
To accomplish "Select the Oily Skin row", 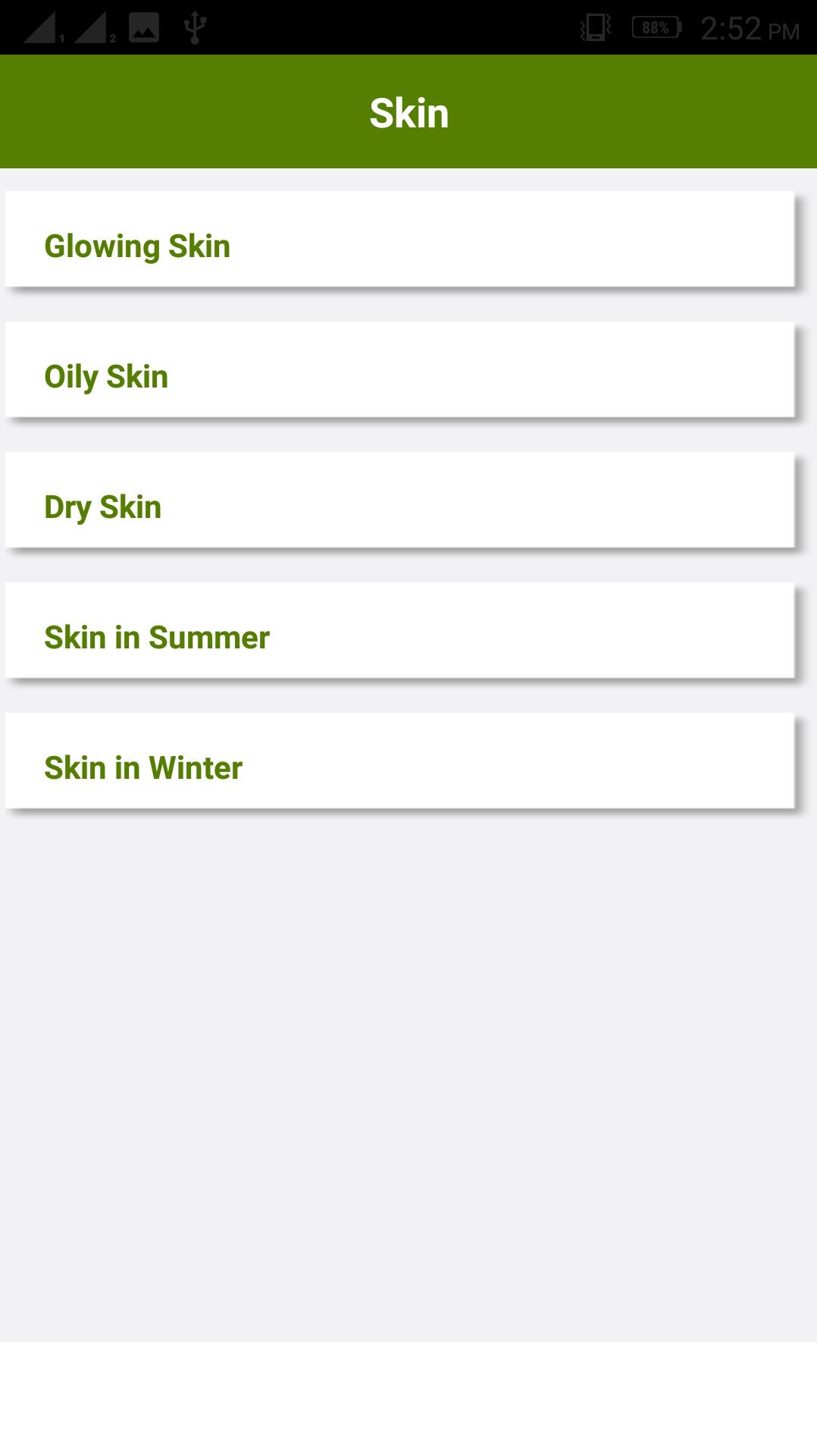I will click(400, 370).
